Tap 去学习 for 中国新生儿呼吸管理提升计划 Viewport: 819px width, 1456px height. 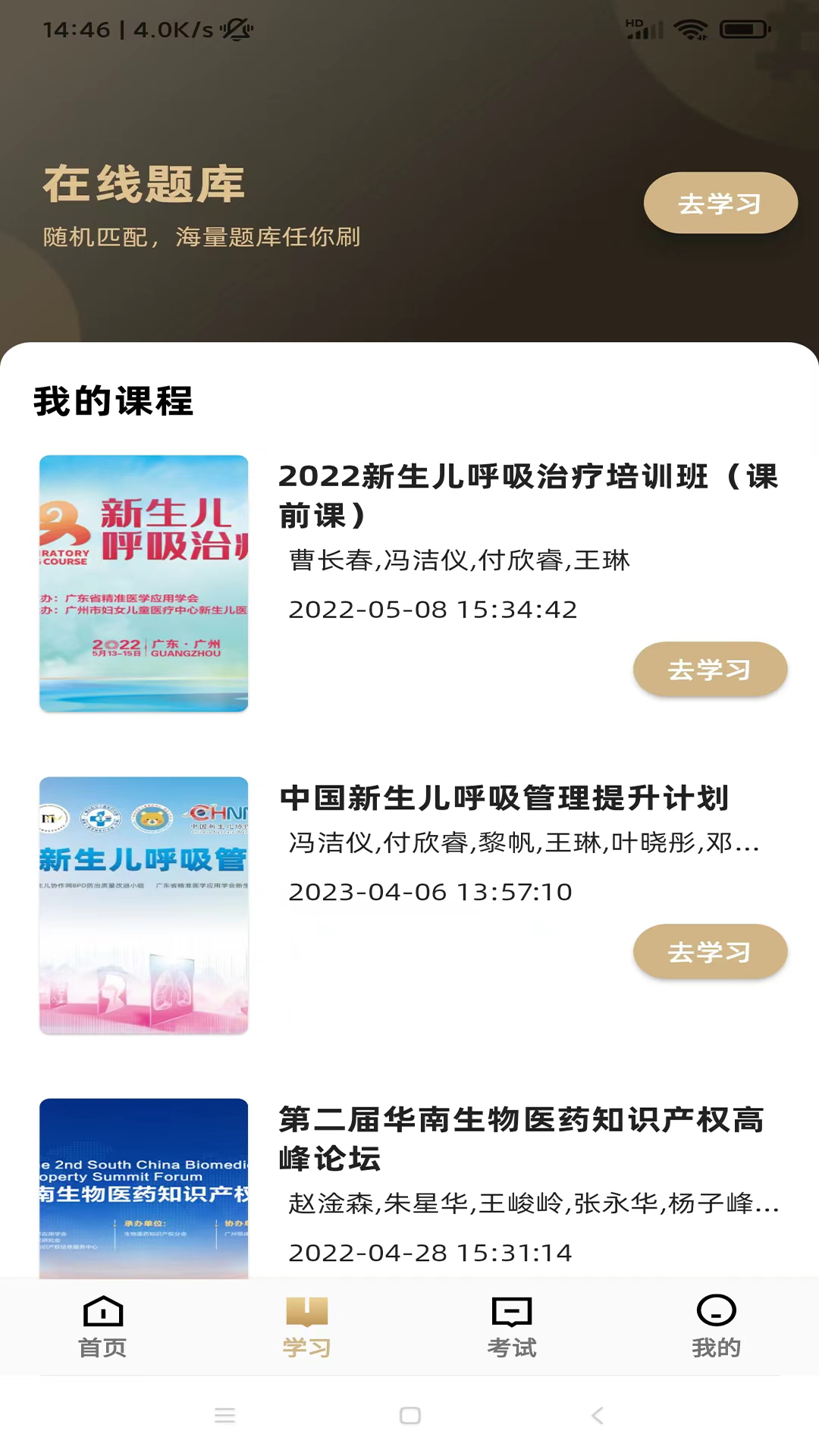(710, 951)
